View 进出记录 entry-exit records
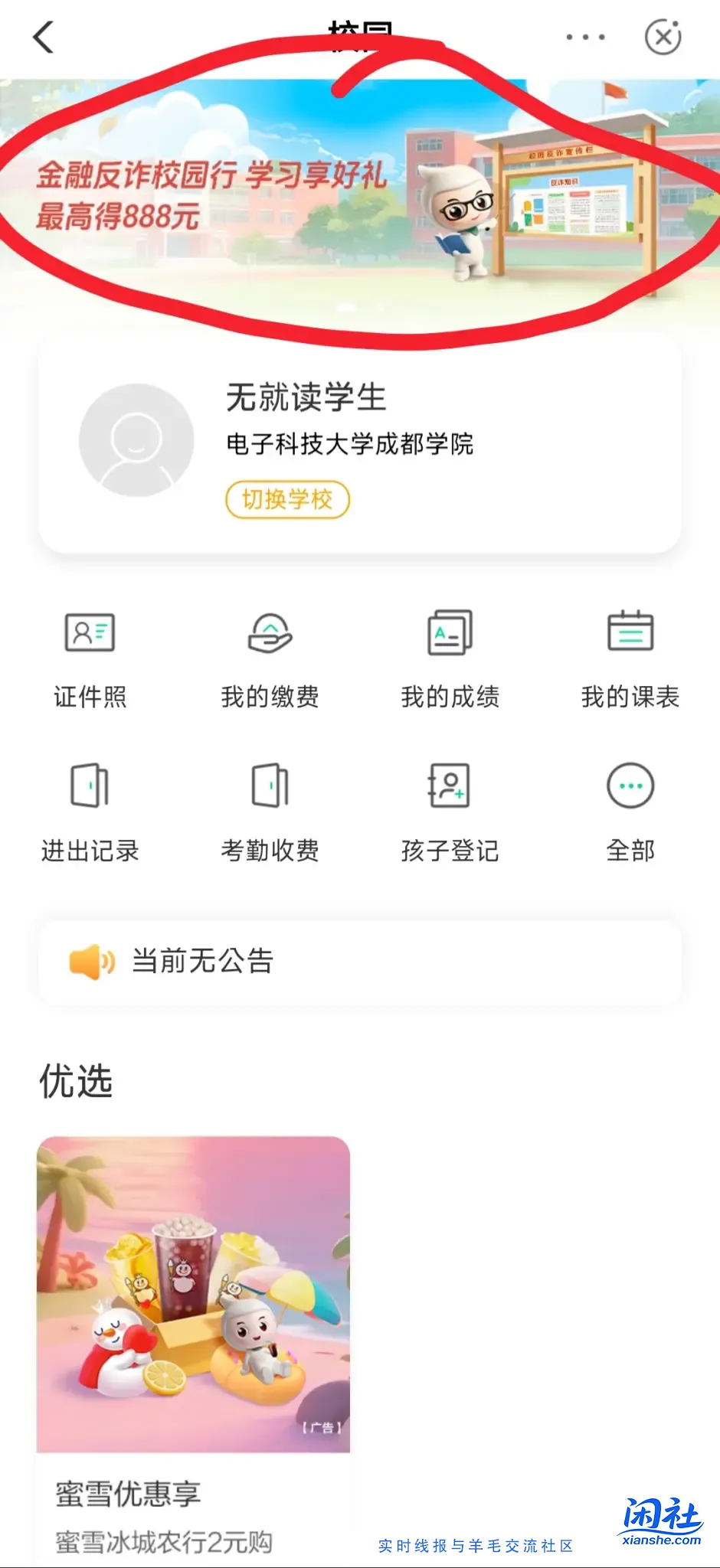The width and height of the screenshot is (720, 1568). [90, 812]
